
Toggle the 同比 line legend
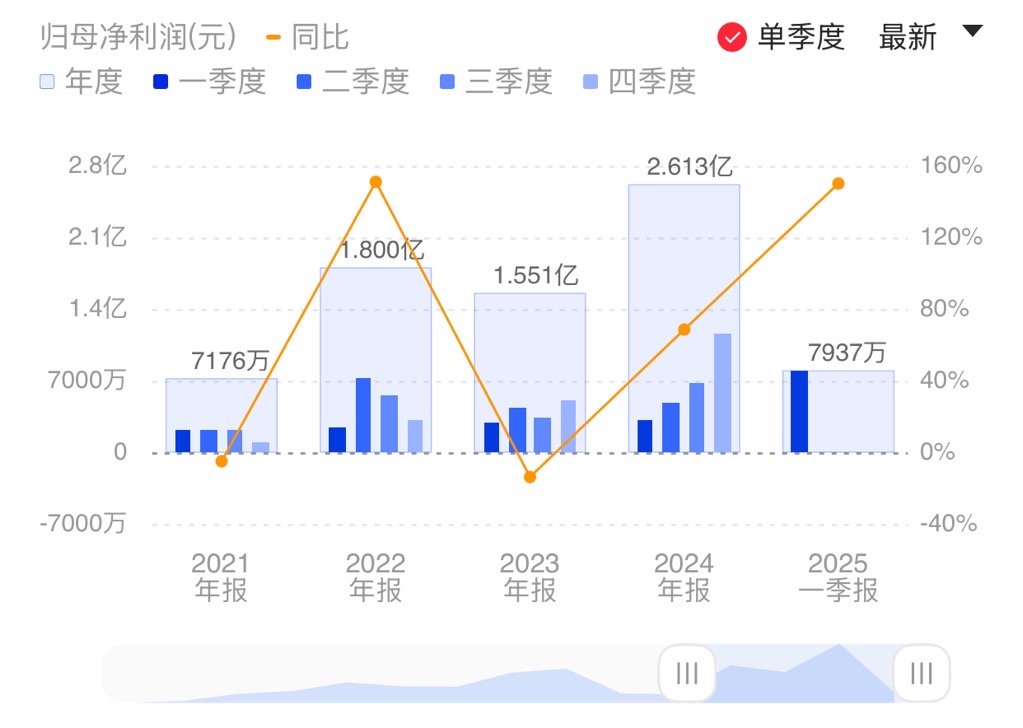[x=307, y=38]
